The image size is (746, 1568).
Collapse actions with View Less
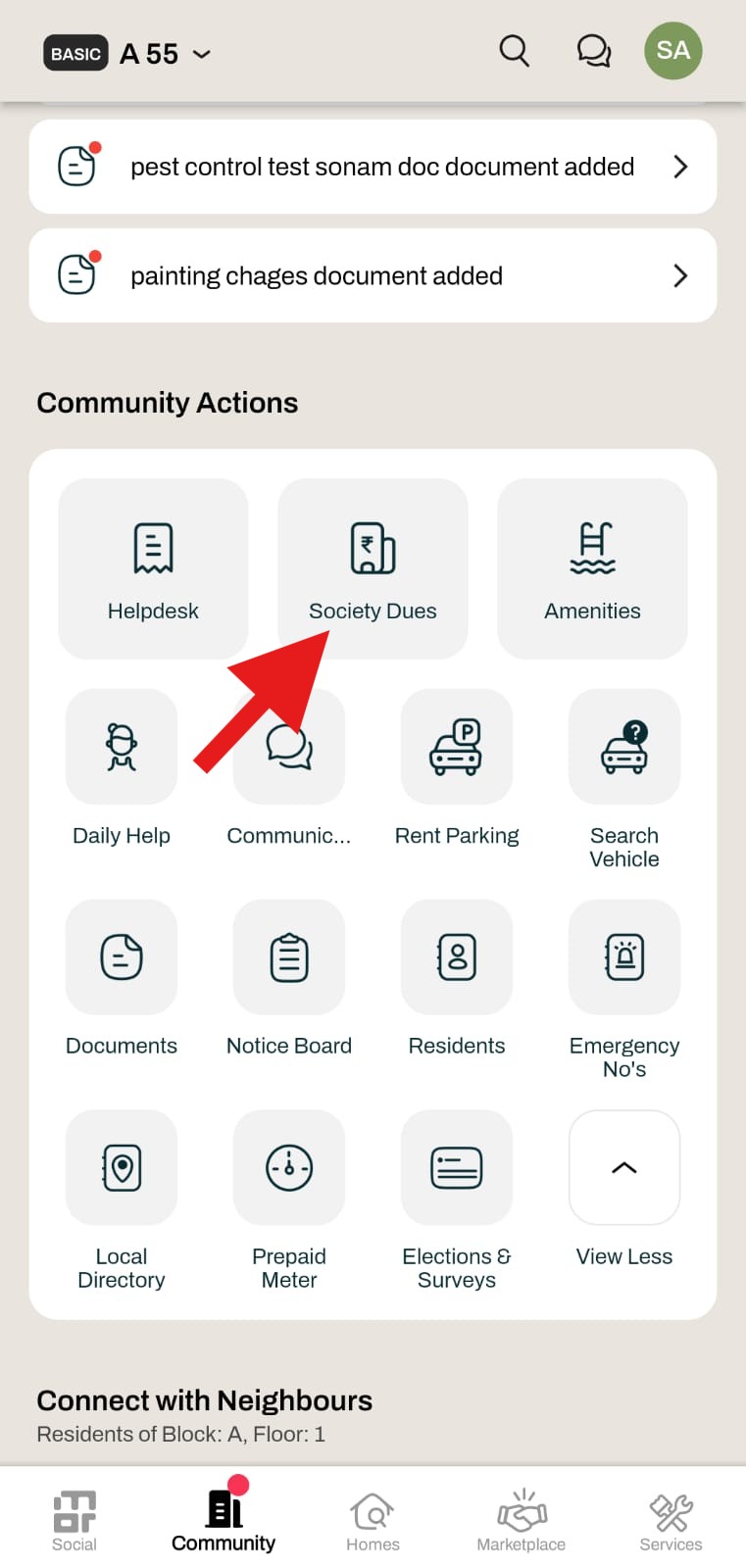click(x=624, y=1187)
